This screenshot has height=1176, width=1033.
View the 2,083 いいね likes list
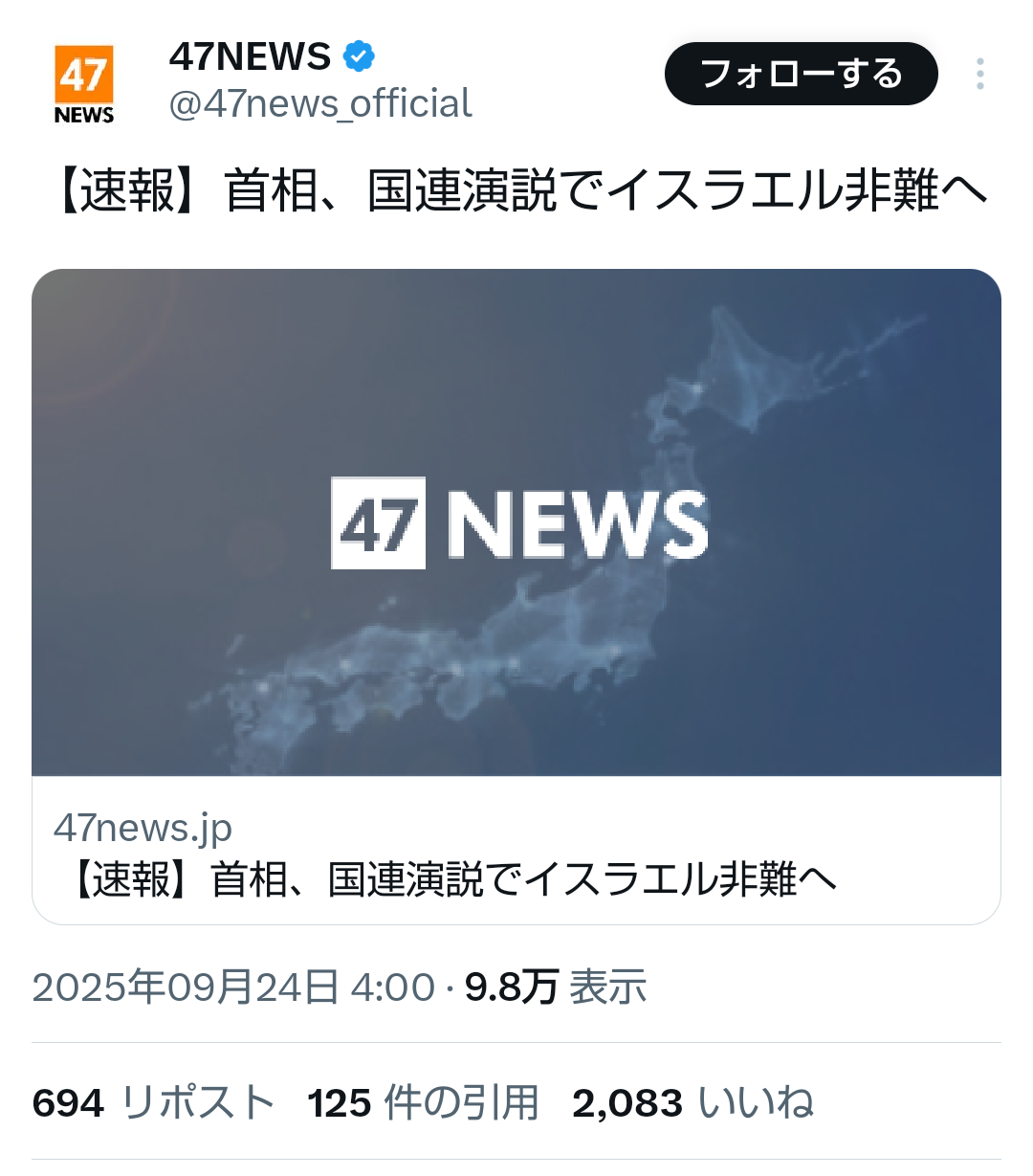pos(692,1102)
